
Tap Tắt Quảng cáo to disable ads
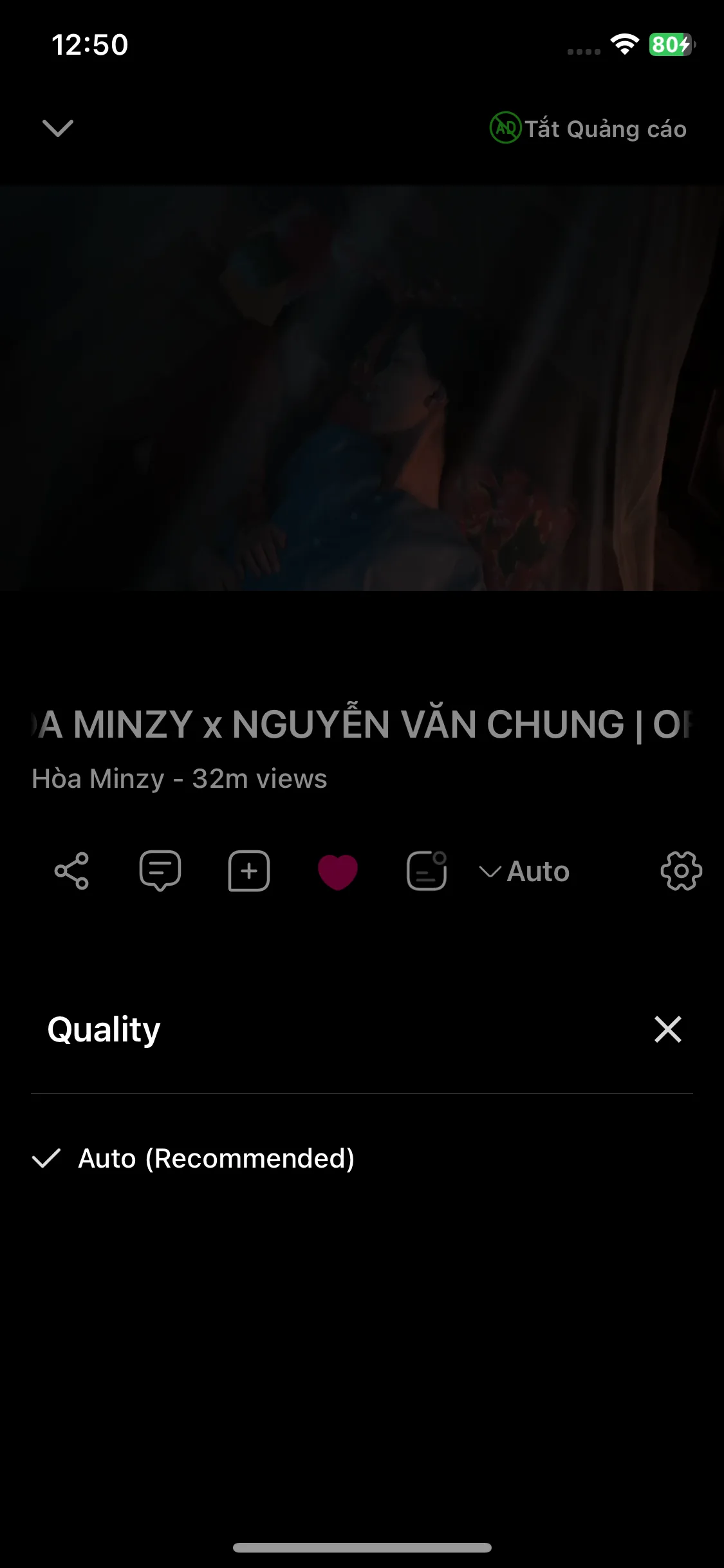pyautogui.click(x=589, y=129)
